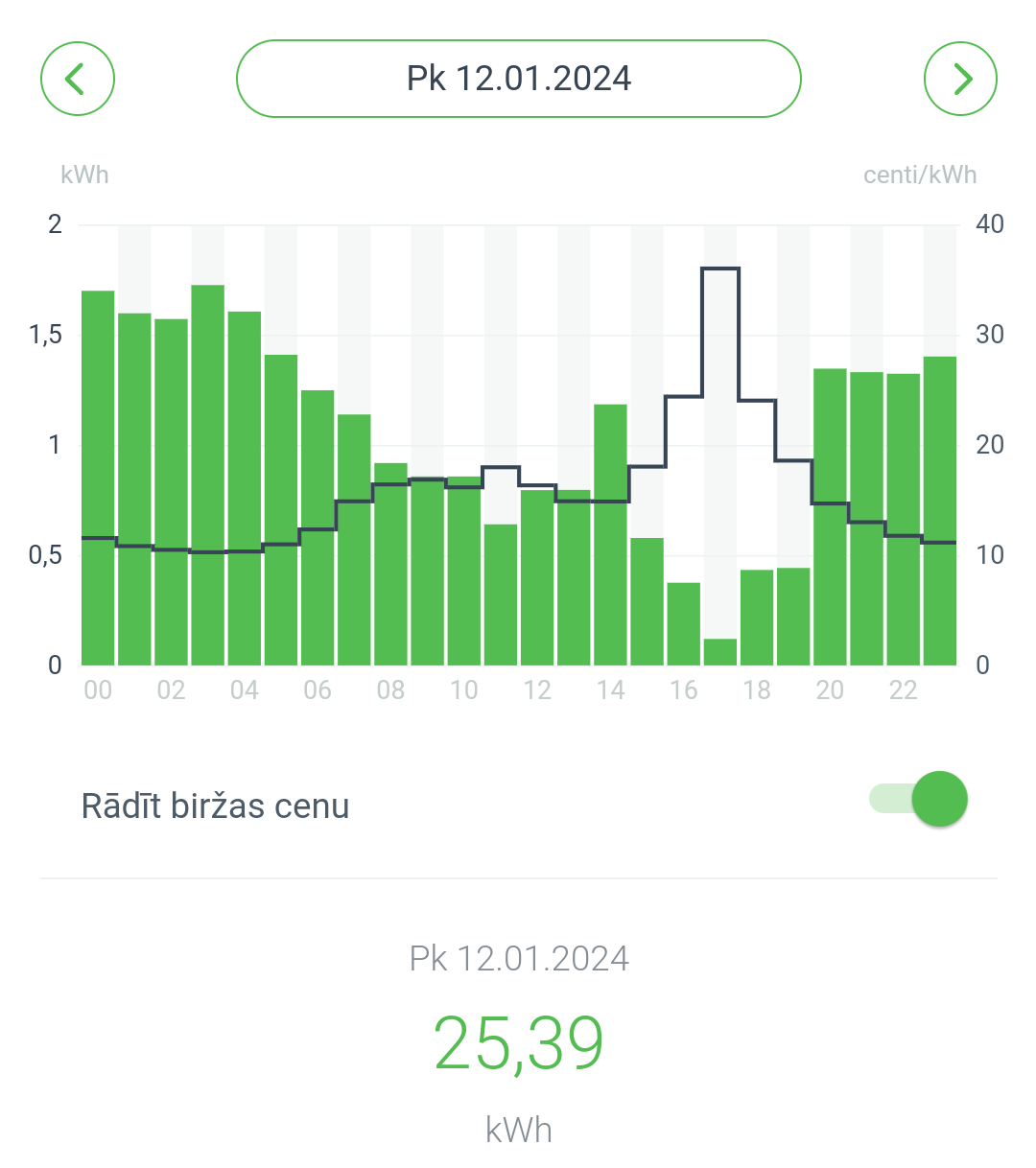1036x1168 pixels.
Task: Disable the Rādīt biržas cenu switch
Action: tap(919, 799)
